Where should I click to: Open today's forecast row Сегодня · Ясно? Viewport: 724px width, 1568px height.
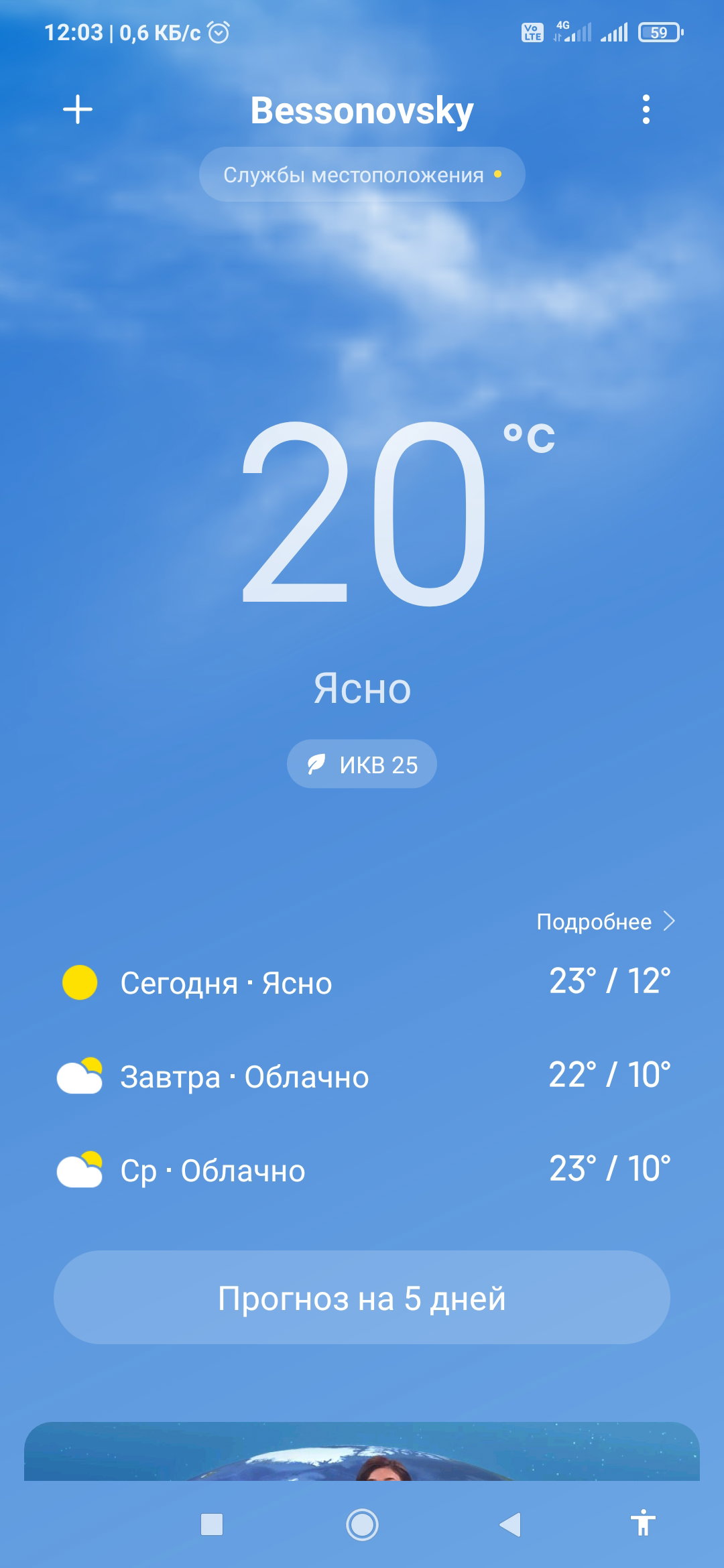click(x=362, y=982)
